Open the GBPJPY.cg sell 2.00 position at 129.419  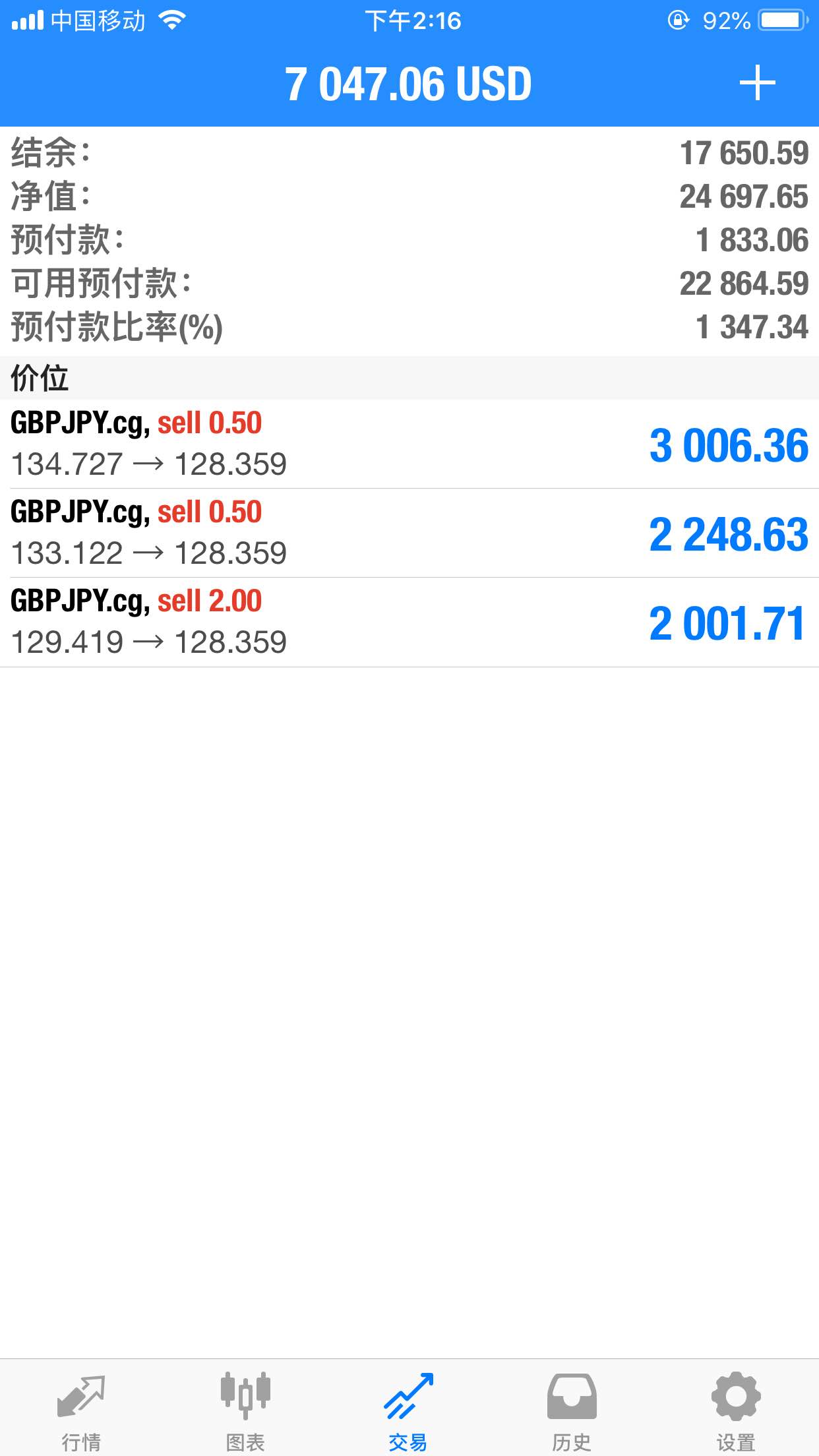click(409, 622)
